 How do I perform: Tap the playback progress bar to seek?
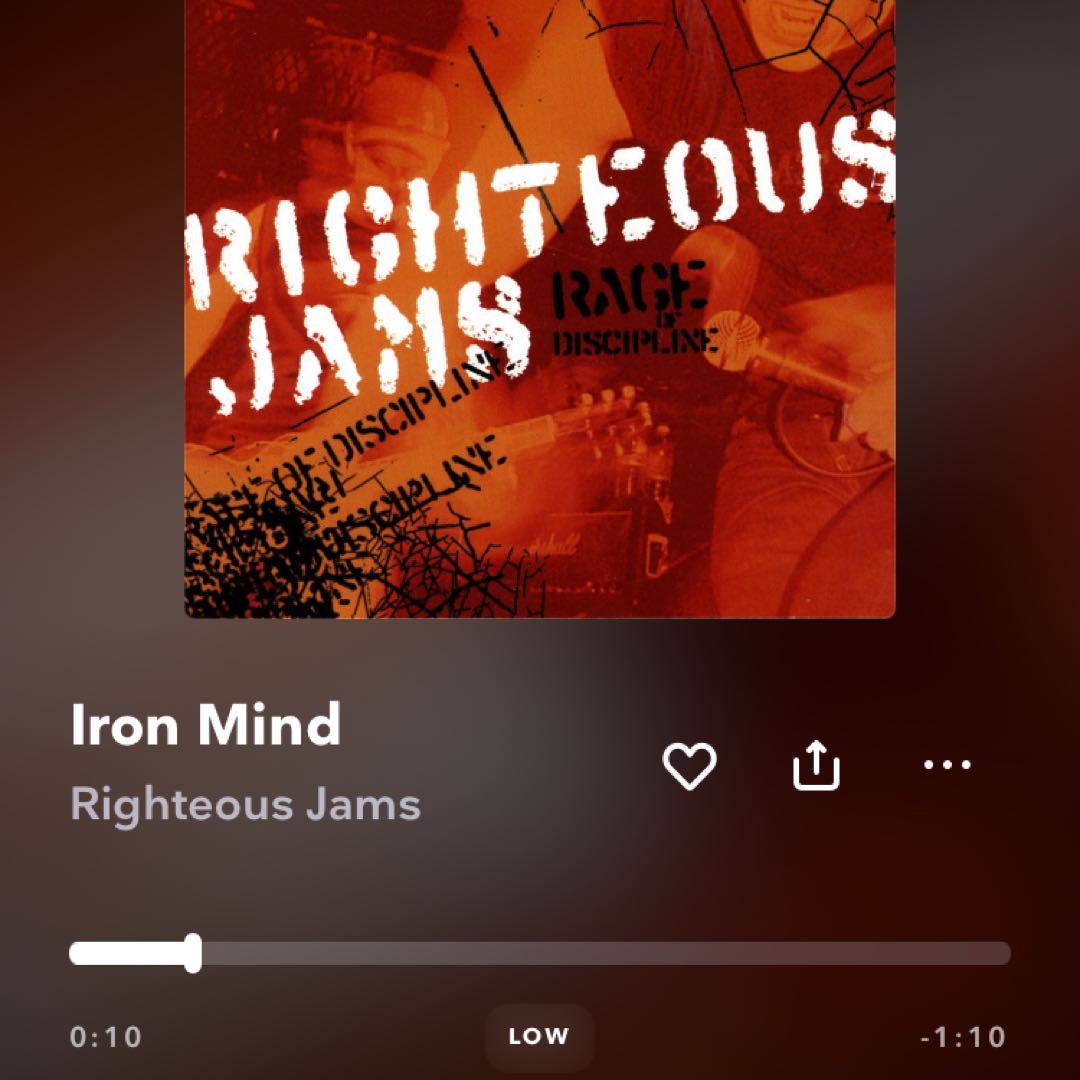pyautogui.click(x=600, y=953)
